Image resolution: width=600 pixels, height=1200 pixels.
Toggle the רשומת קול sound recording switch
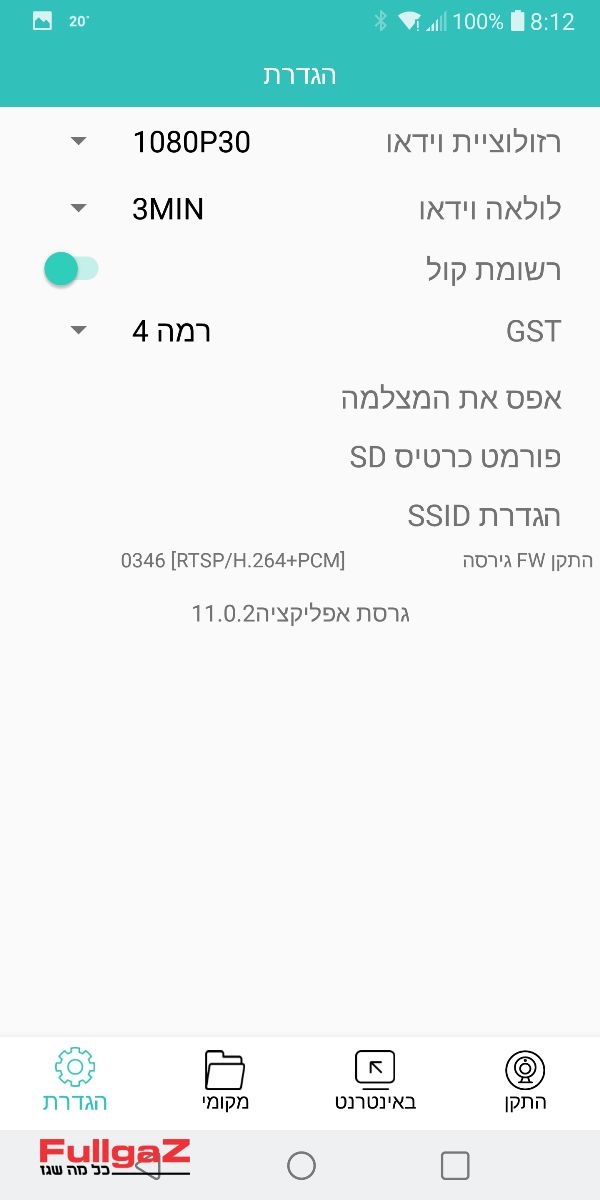[71, 268]
